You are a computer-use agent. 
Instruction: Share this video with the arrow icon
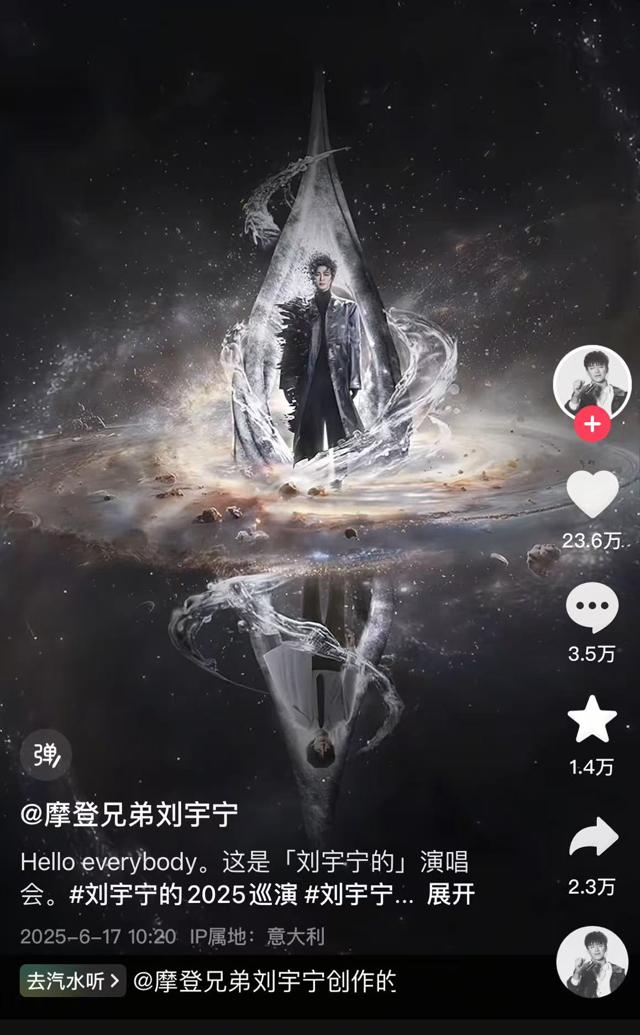pyautogui.click(x=592, y=838)
